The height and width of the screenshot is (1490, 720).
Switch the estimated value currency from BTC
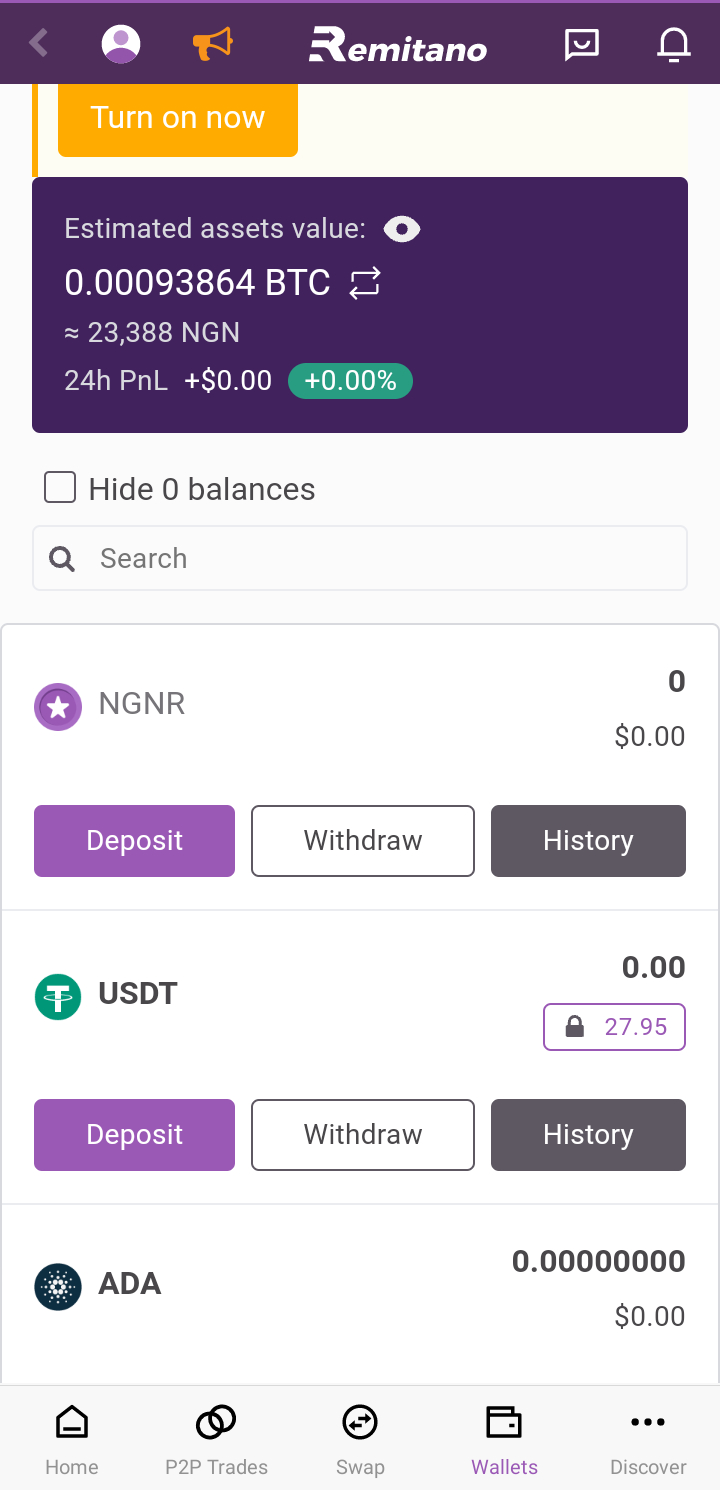pyautogui.click(x=365, y=283)
